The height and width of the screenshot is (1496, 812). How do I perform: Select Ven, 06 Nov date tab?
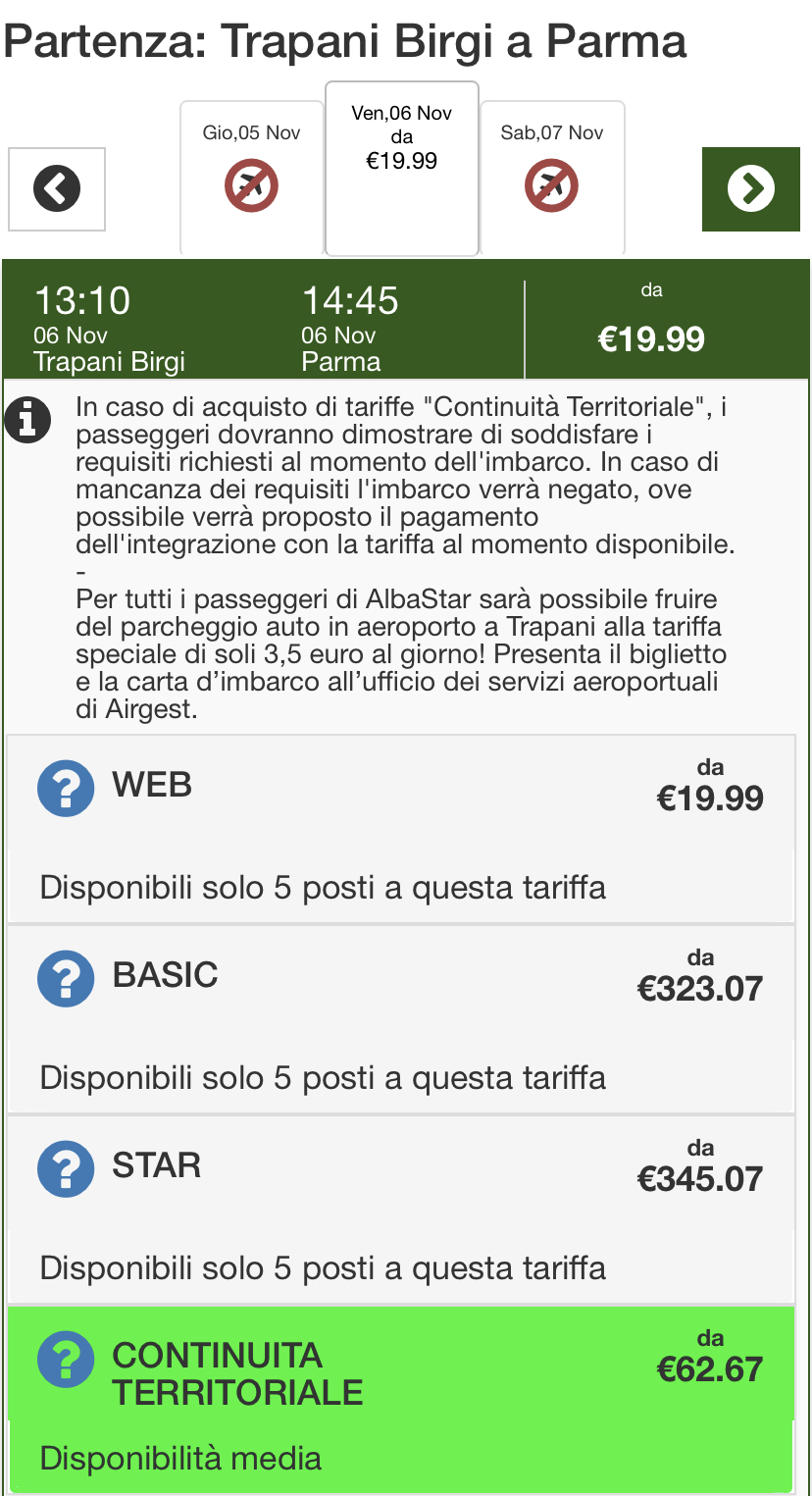click(x=402, y=167)
